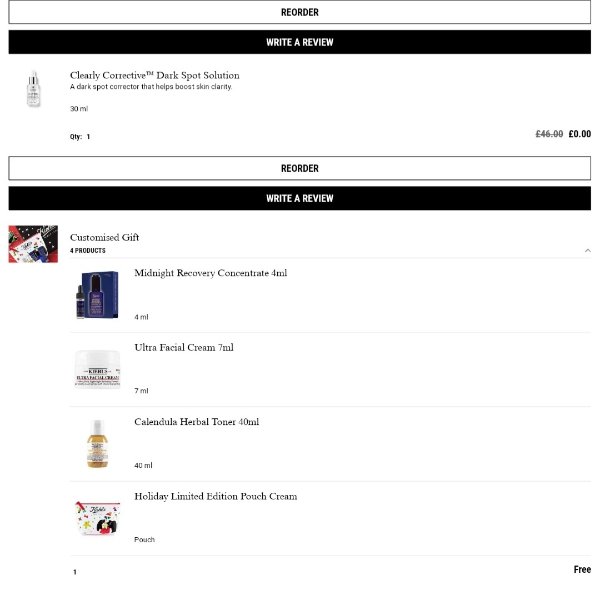Collapse the Customised Gift products list
This screenshot has height=600, width=600.
coord(587,251)
